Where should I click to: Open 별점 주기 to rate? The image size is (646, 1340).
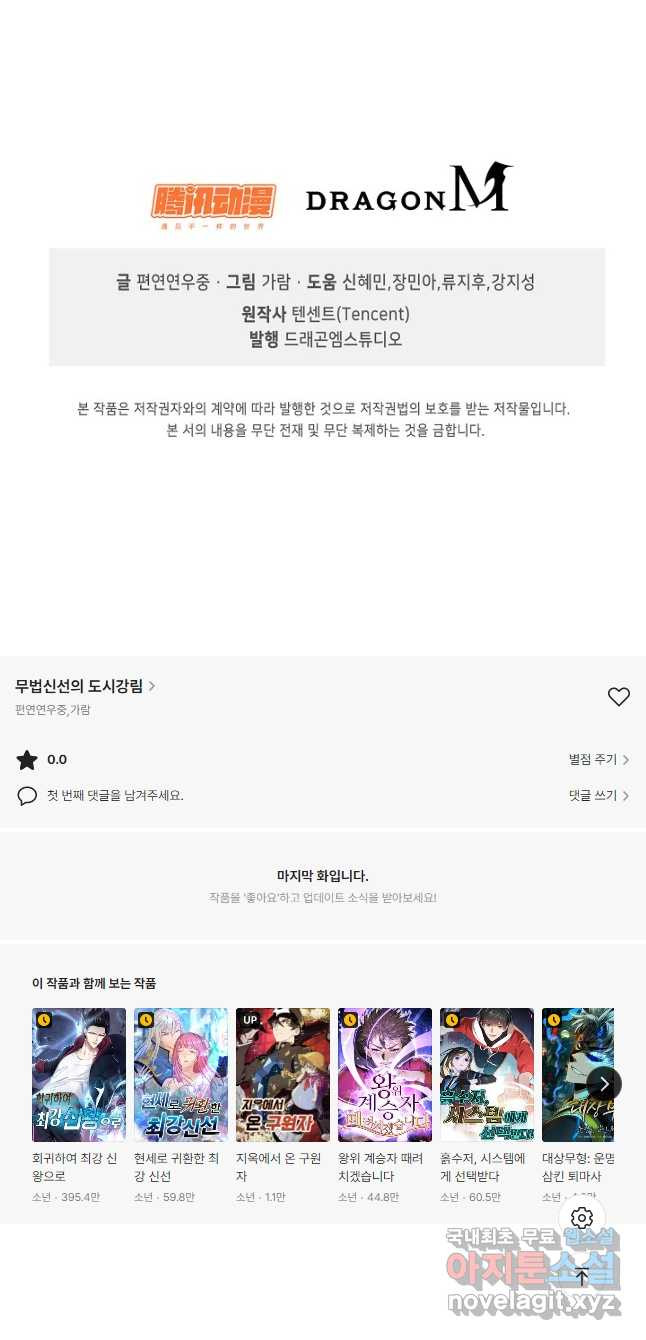pos(598,760)
